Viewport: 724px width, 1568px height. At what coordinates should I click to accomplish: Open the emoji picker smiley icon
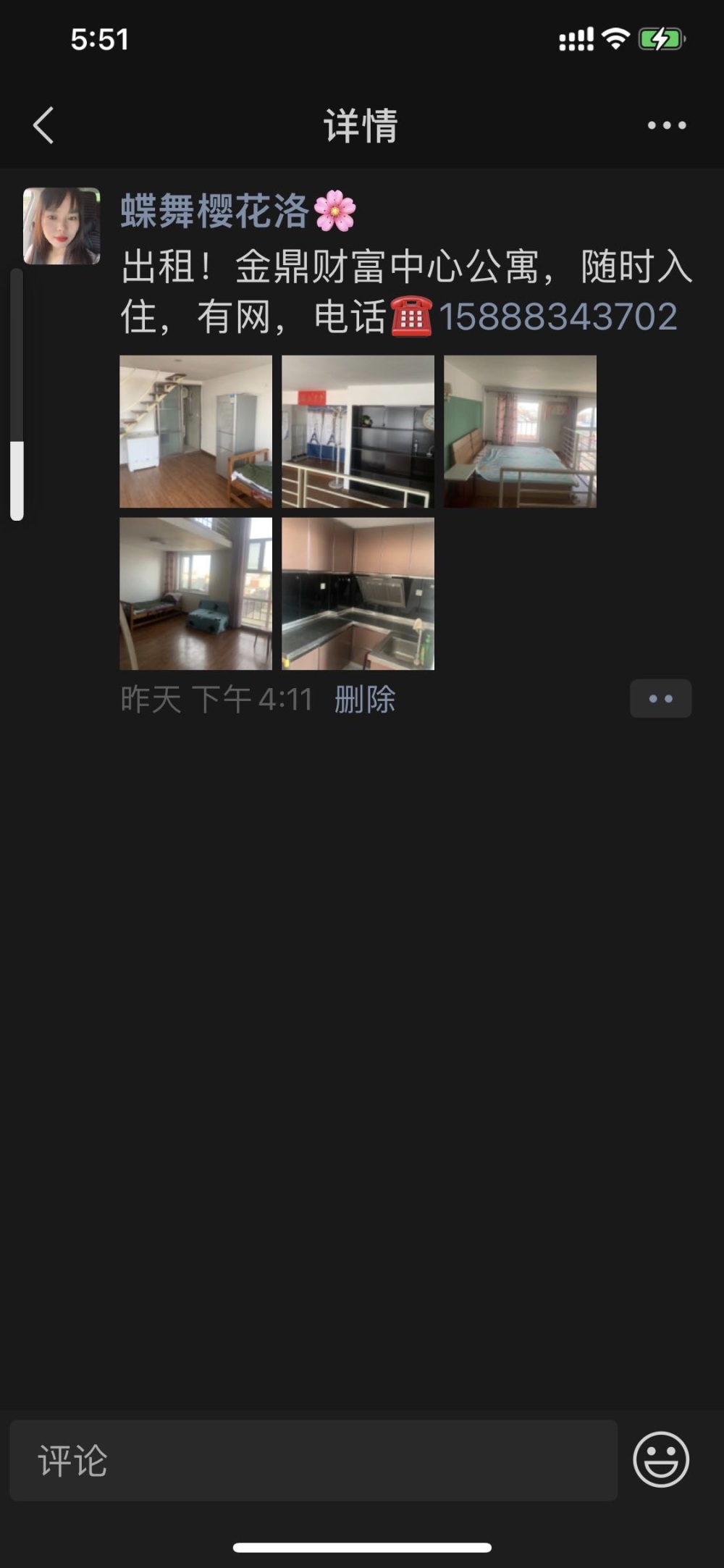(661, 1459)
